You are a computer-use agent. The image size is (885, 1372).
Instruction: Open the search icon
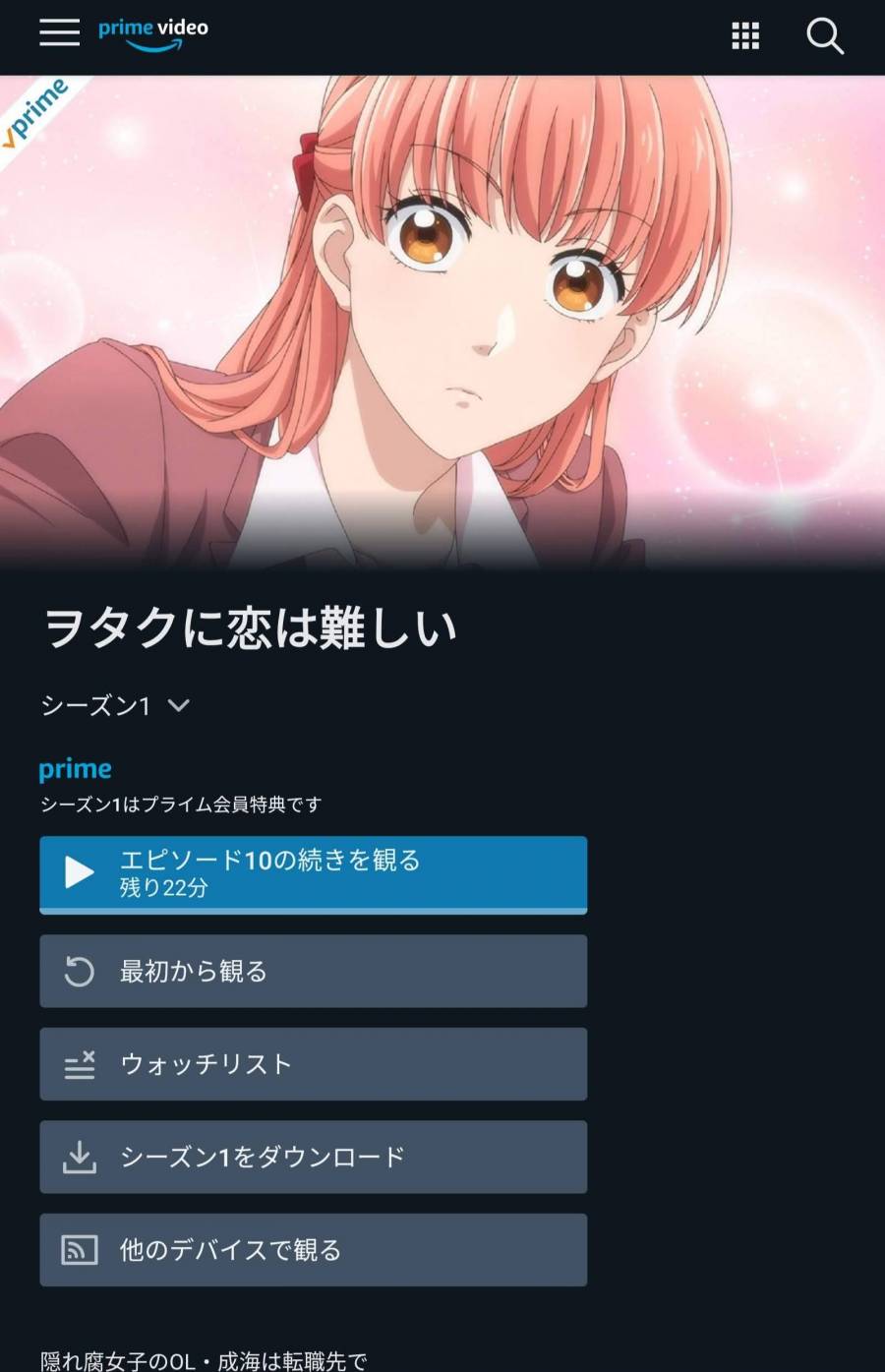824,36
